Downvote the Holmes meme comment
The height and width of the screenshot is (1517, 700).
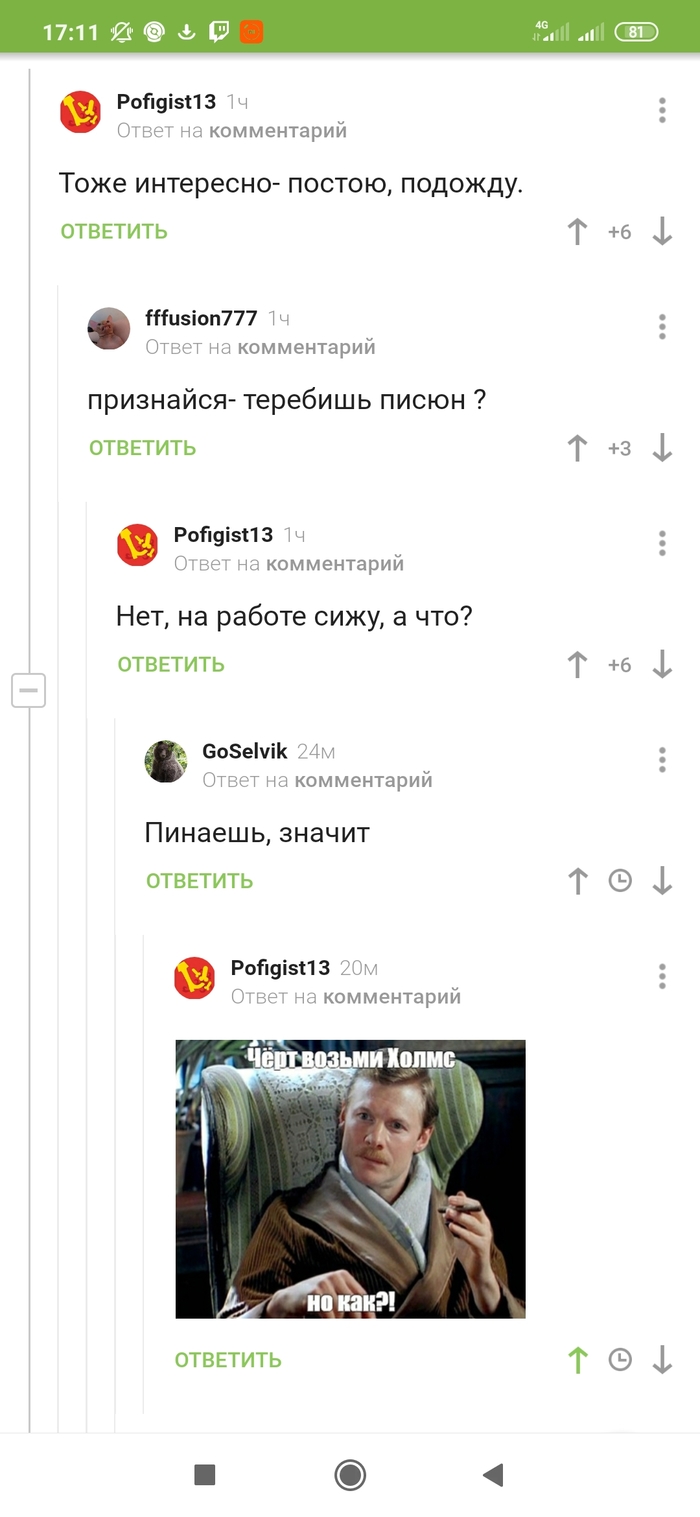(662, 1360)
